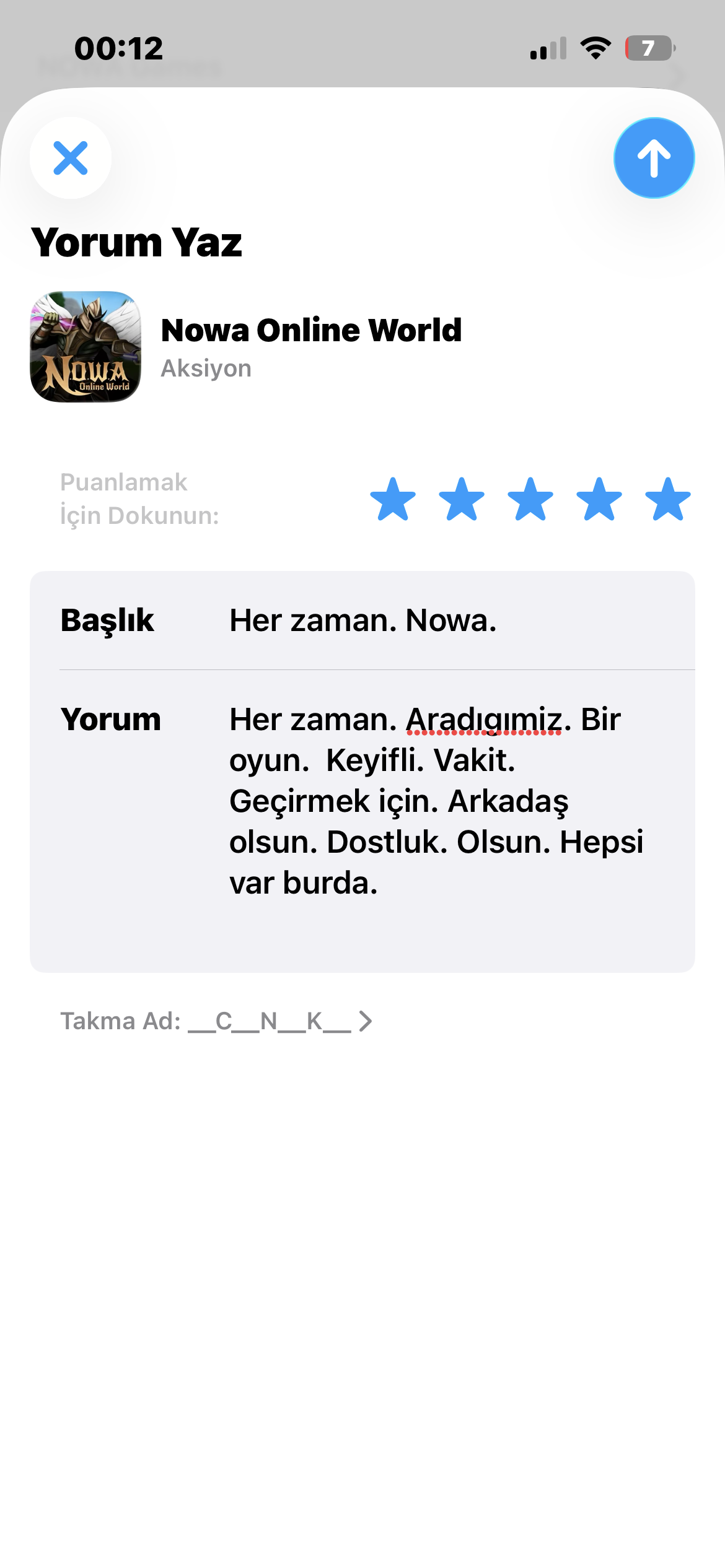Close the Yorum Yaz review sheet
The height and width of the screenshot is (1568, 725).
pos(71,158)
